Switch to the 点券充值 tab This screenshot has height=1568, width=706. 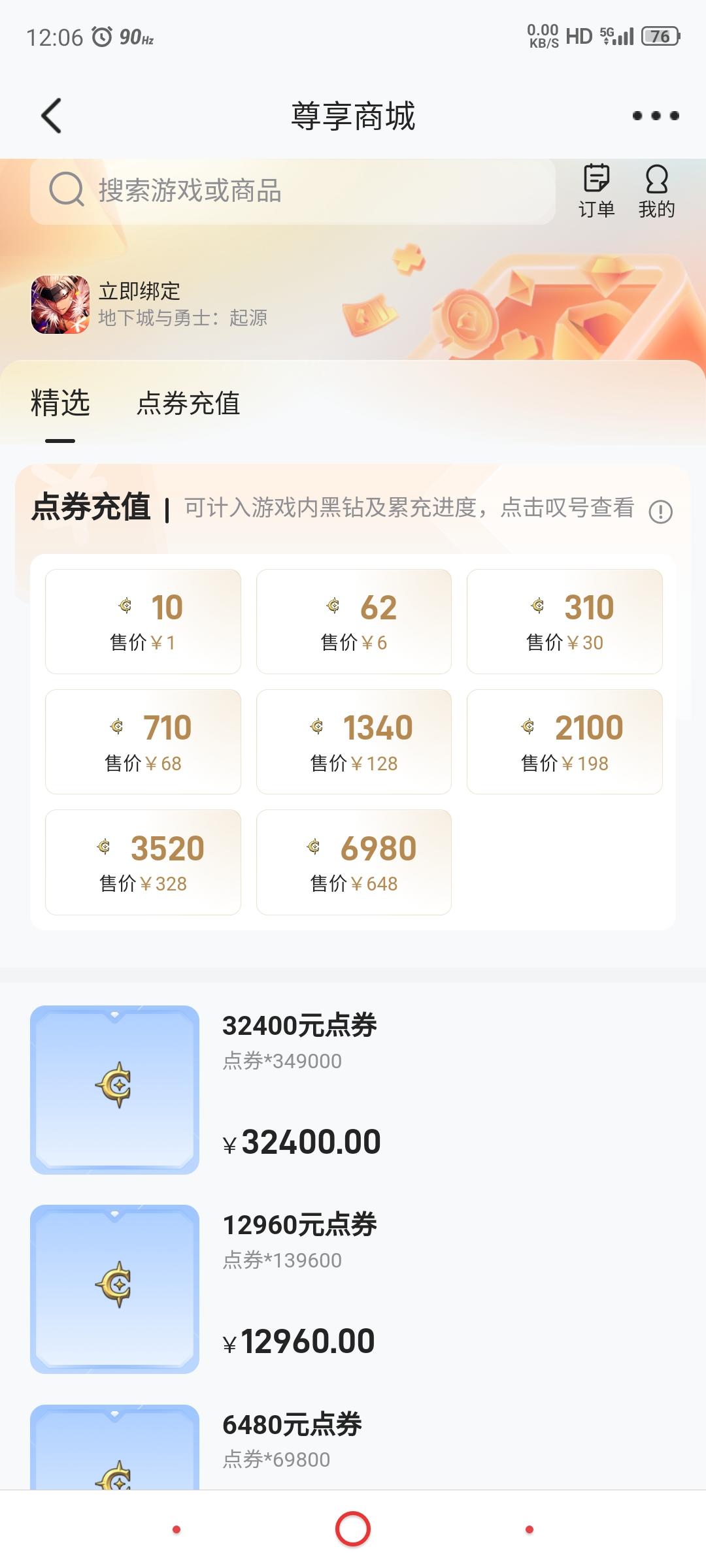click(189, 404)
